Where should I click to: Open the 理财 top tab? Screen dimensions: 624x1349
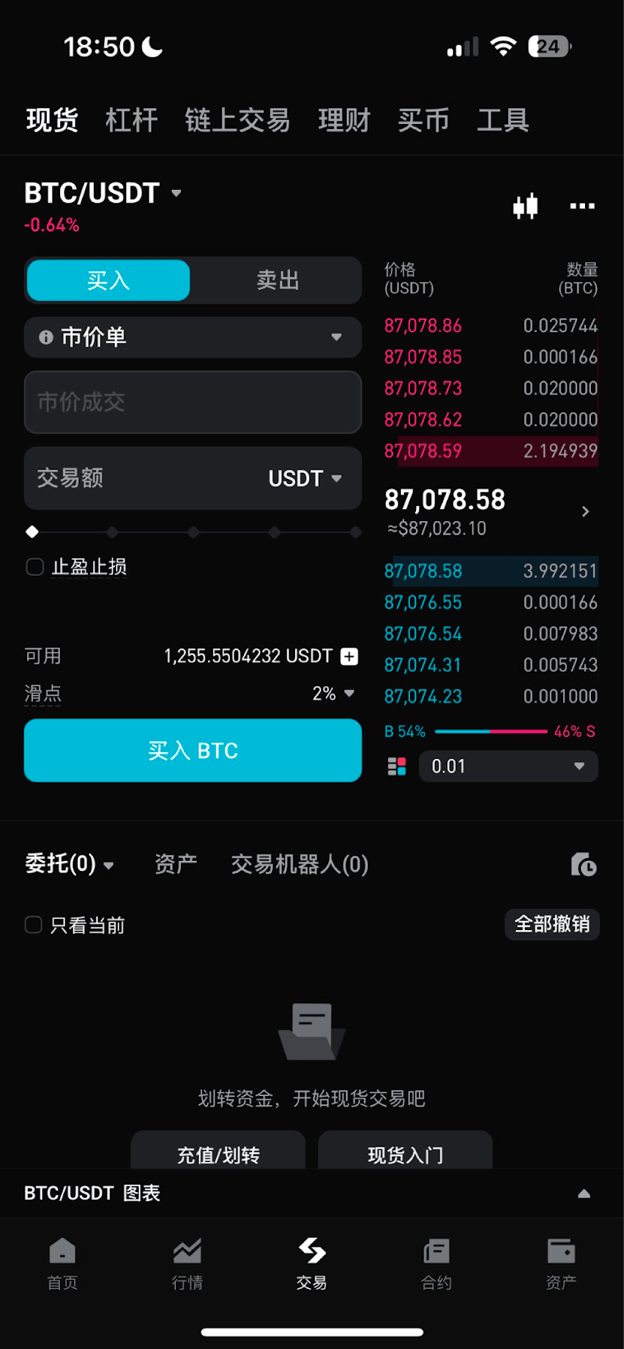point(344,120)
